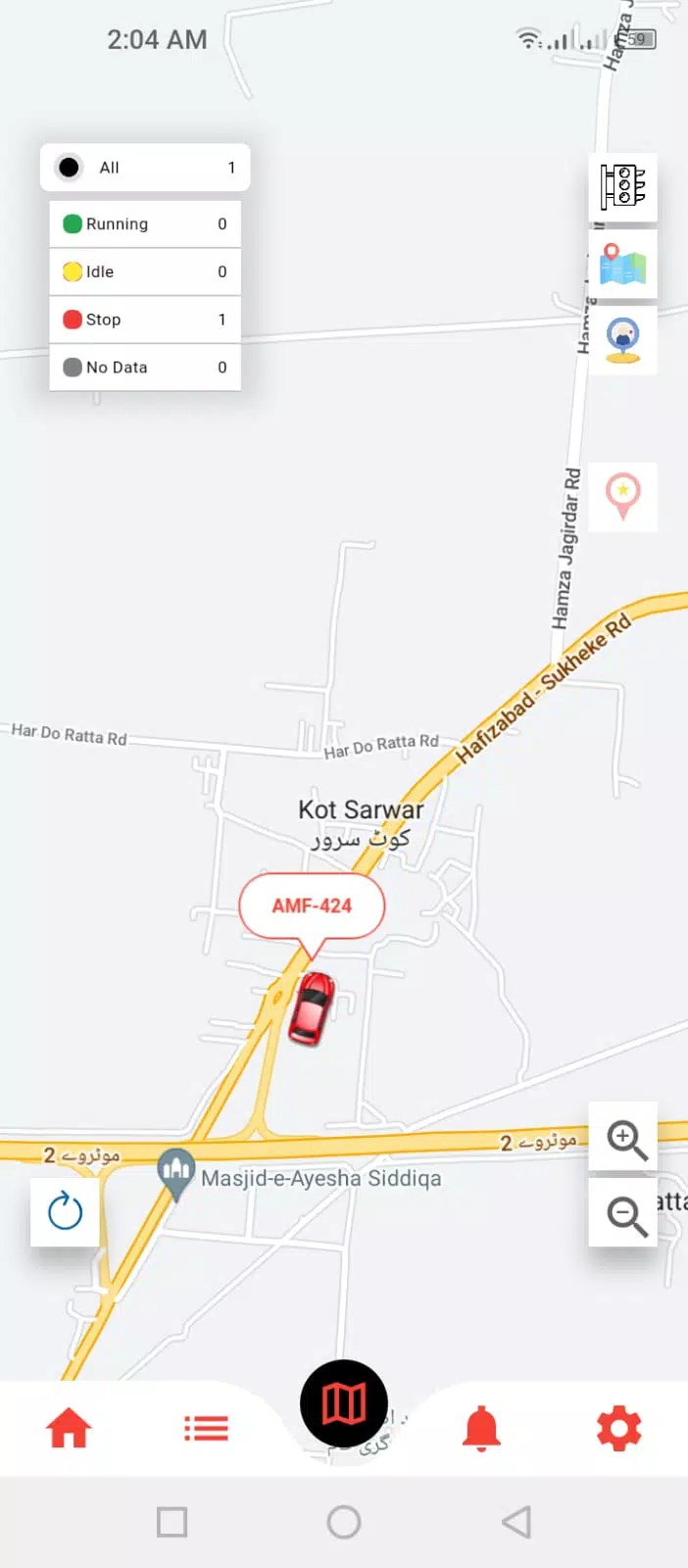
Task: Open the center map tab
Action: pyautogui.click(x=344, y=1404)
